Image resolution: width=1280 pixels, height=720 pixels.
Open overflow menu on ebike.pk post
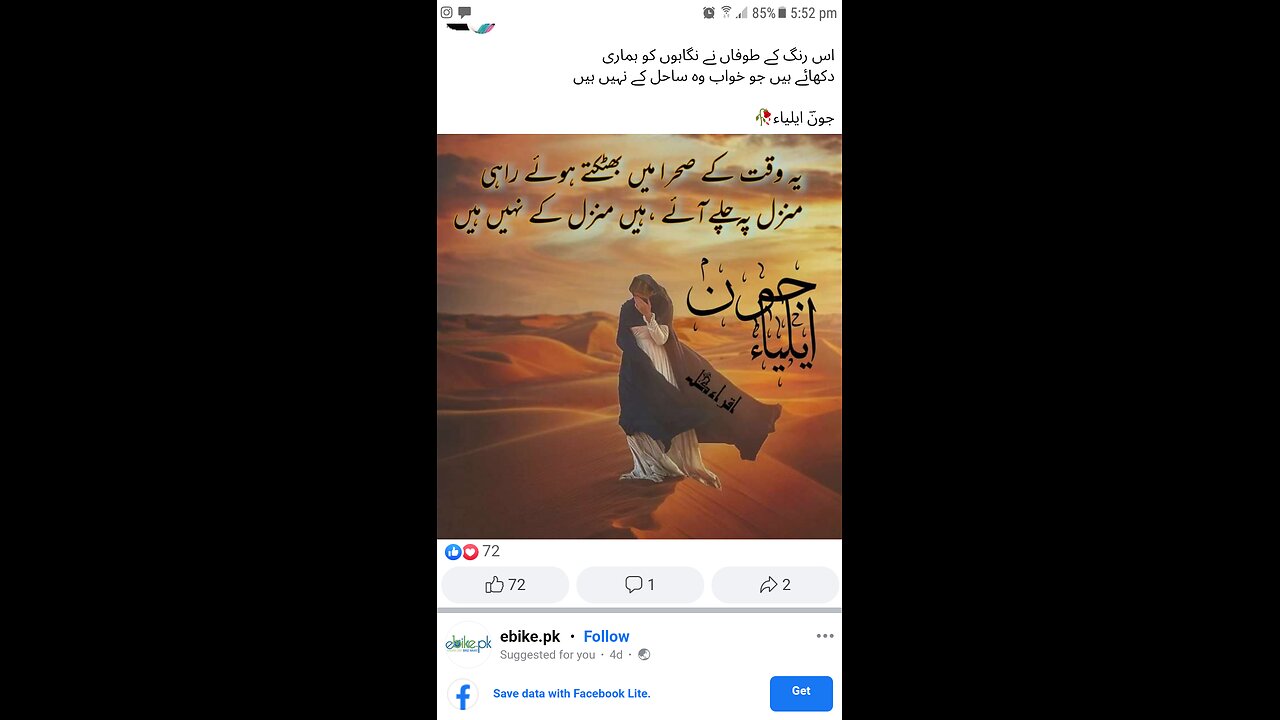824,636
